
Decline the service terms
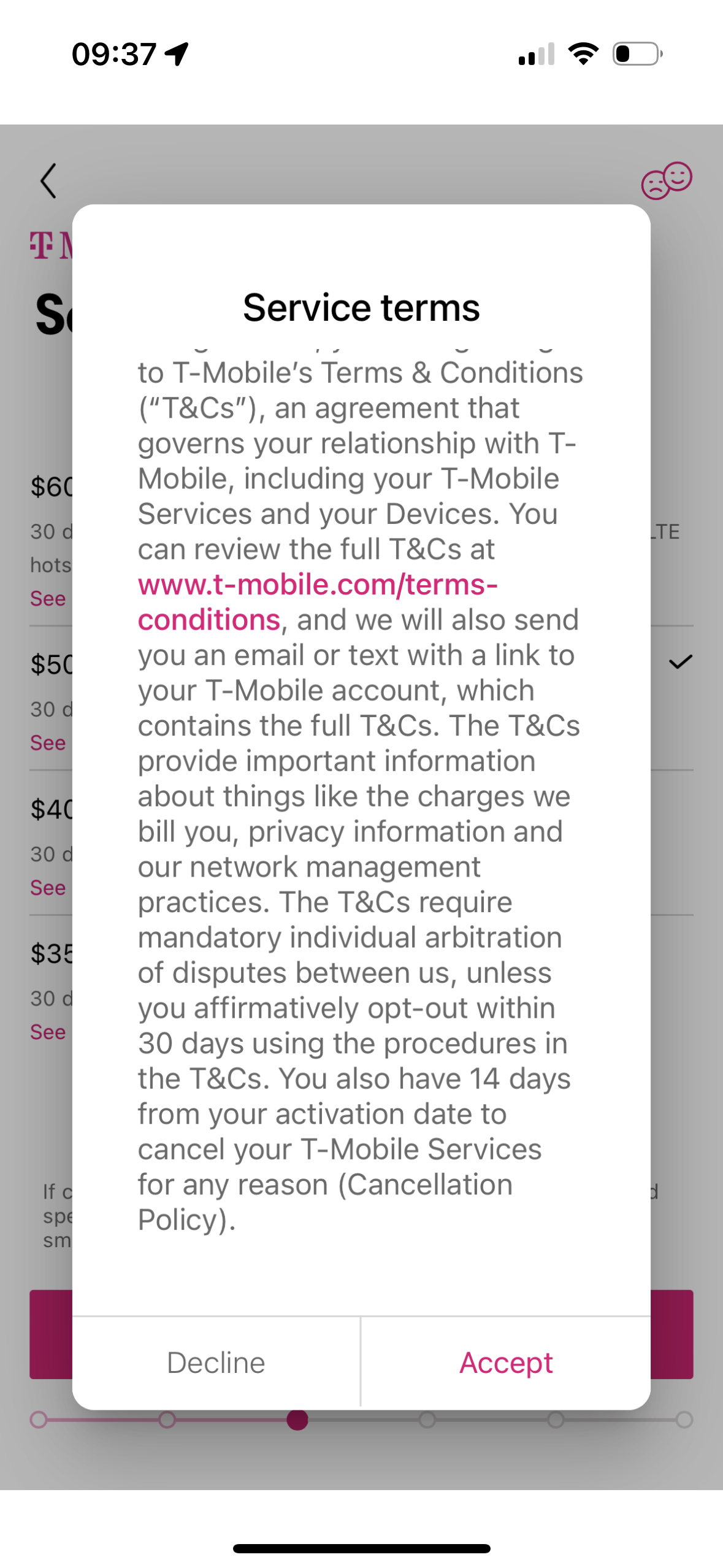(216, 1362)
